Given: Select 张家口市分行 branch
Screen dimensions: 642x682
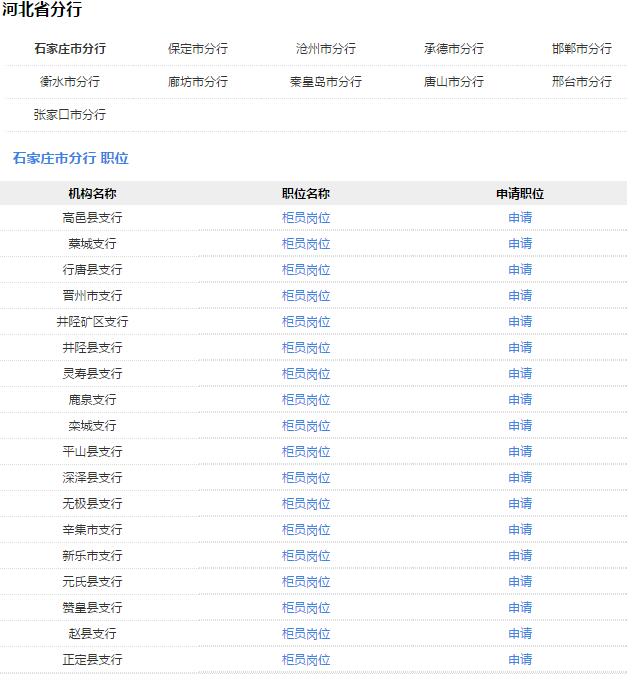Looking at the screenshot, I should (x=70, y=114).
